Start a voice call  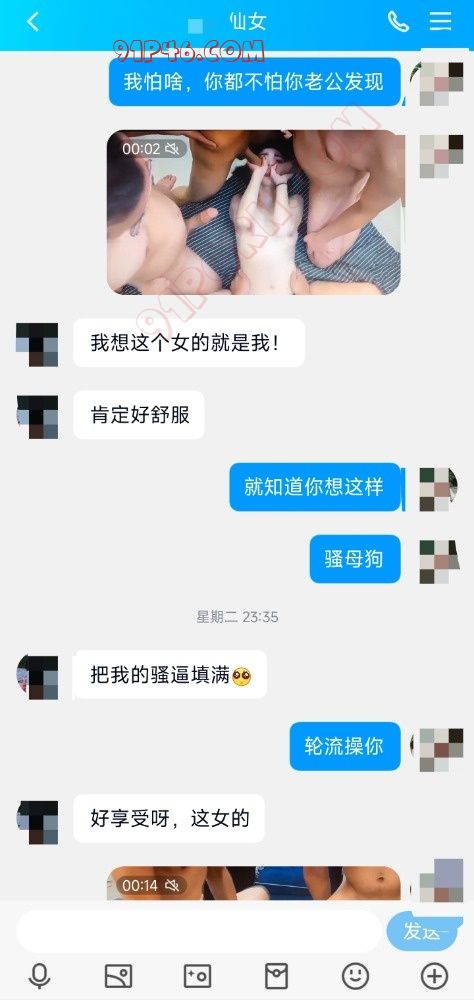[x=398, y=22]
